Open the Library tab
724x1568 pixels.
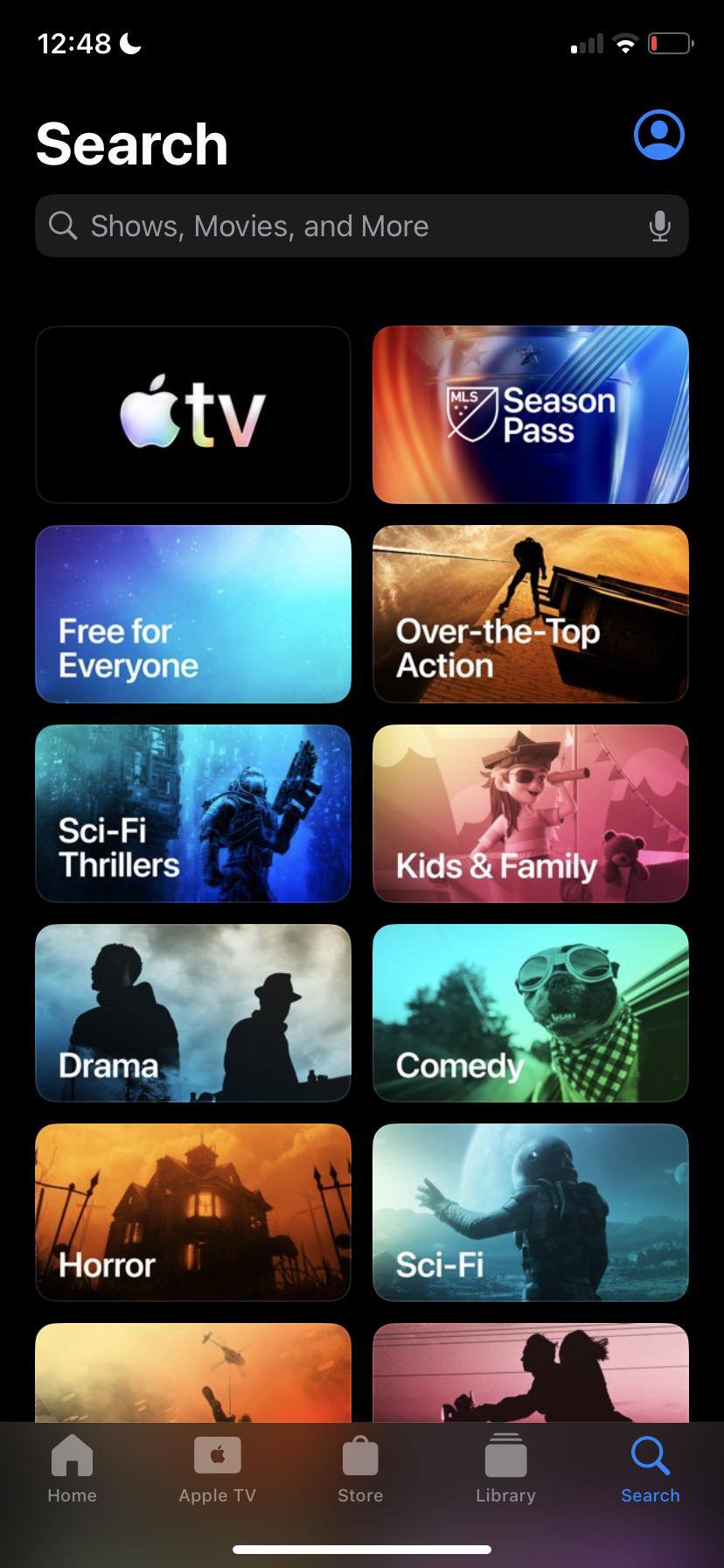[505, 1469]
